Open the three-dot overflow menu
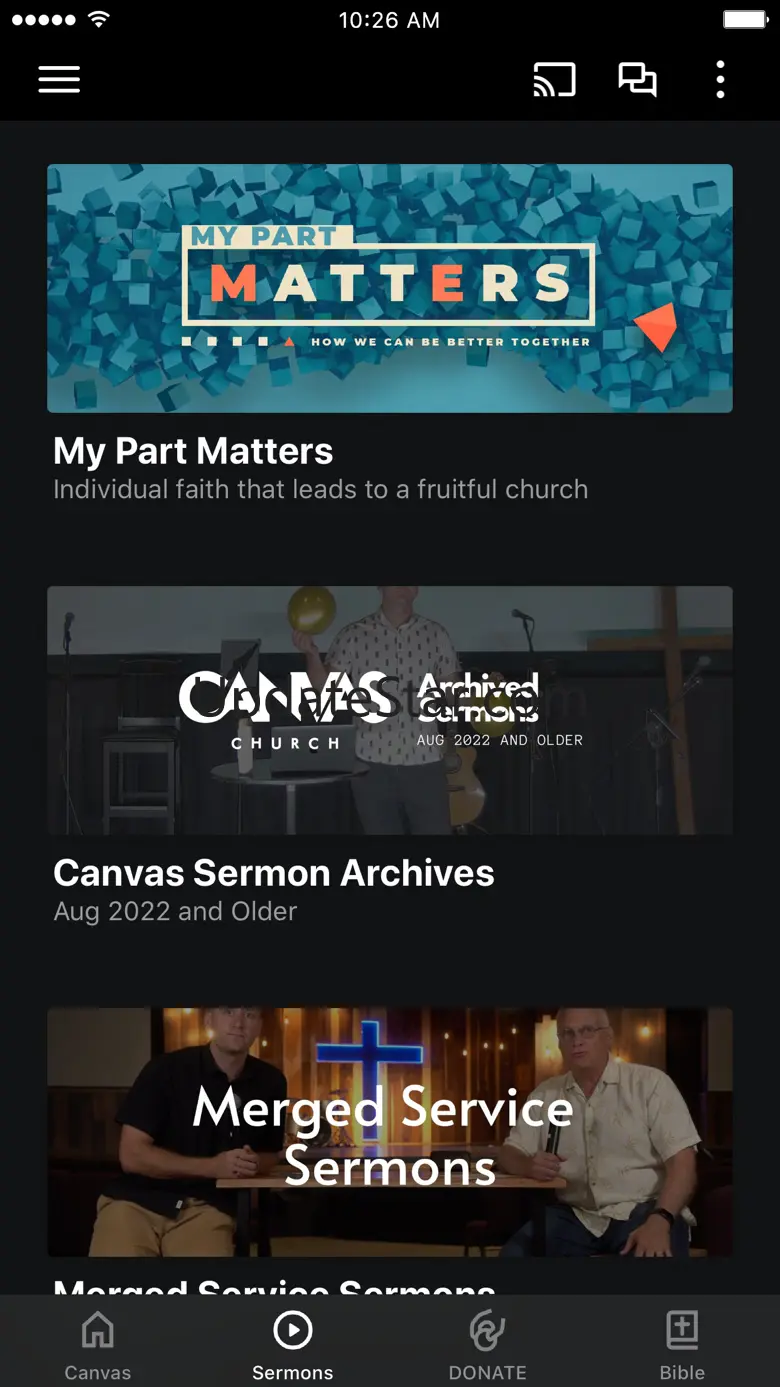The image size is (780, 1387). tap(720, 80)
